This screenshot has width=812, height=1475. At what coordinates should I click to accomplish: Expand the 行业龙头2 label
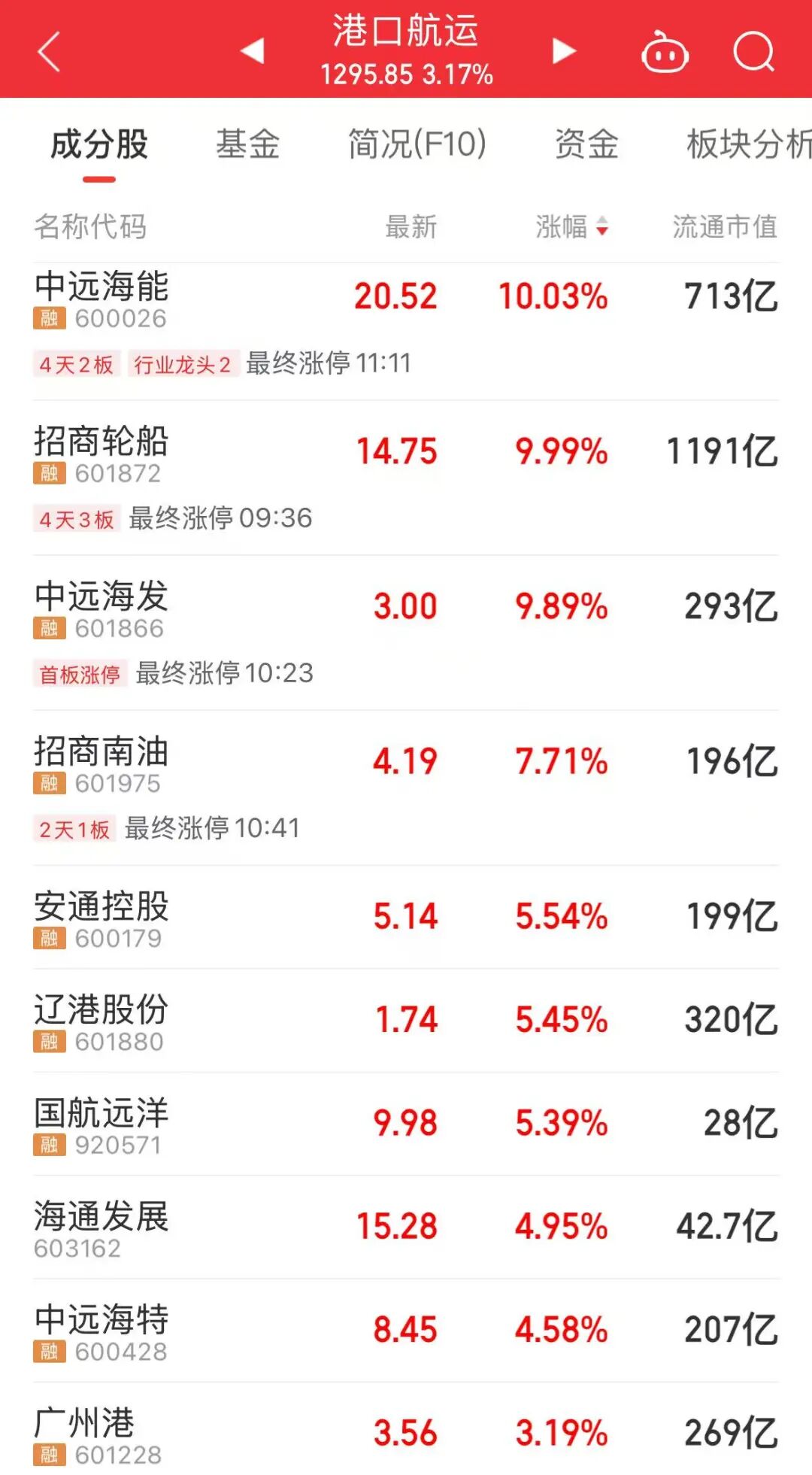coord(182,364)
